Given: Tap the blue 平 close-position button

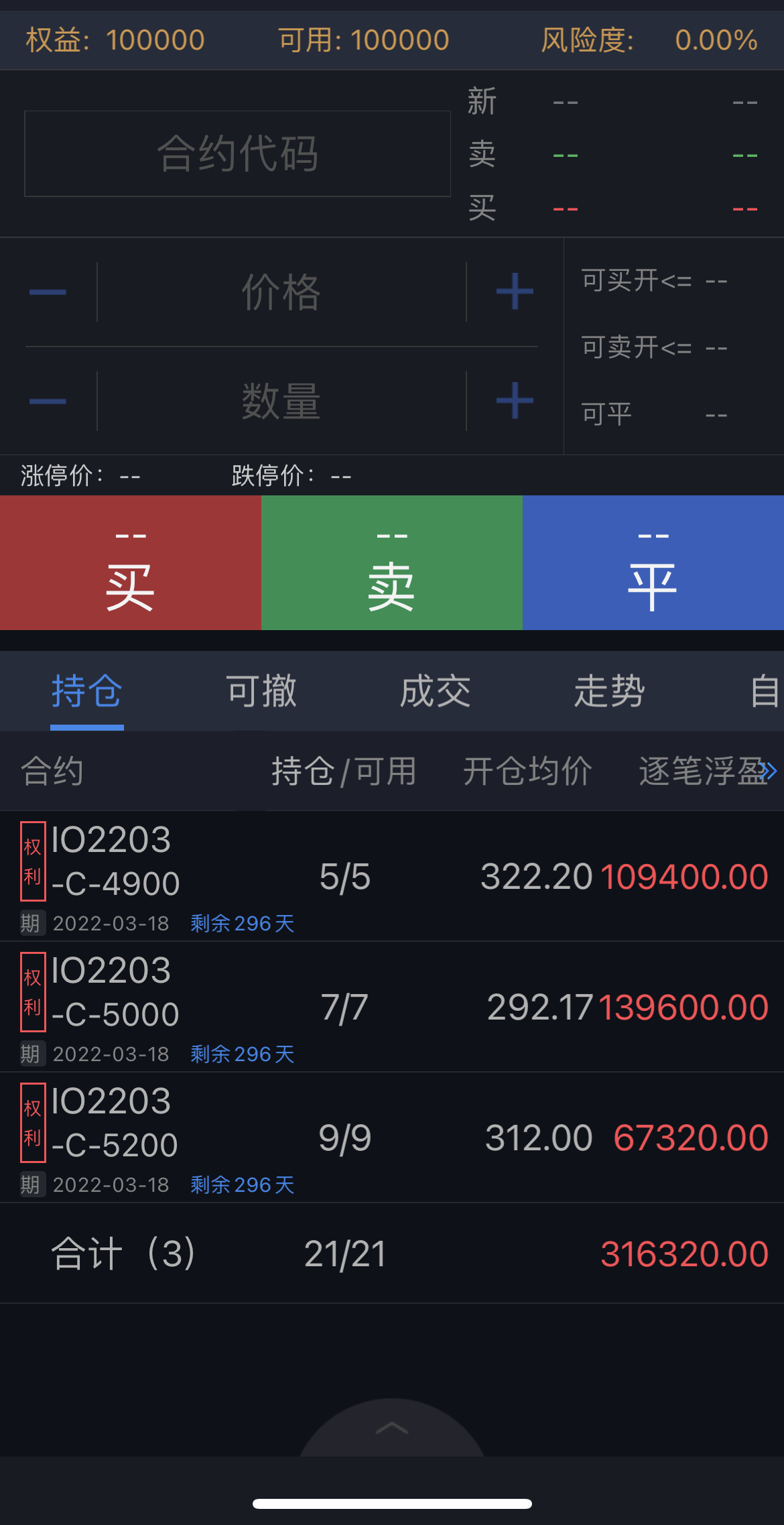Looking at the screenshot, I should (653, 563).
